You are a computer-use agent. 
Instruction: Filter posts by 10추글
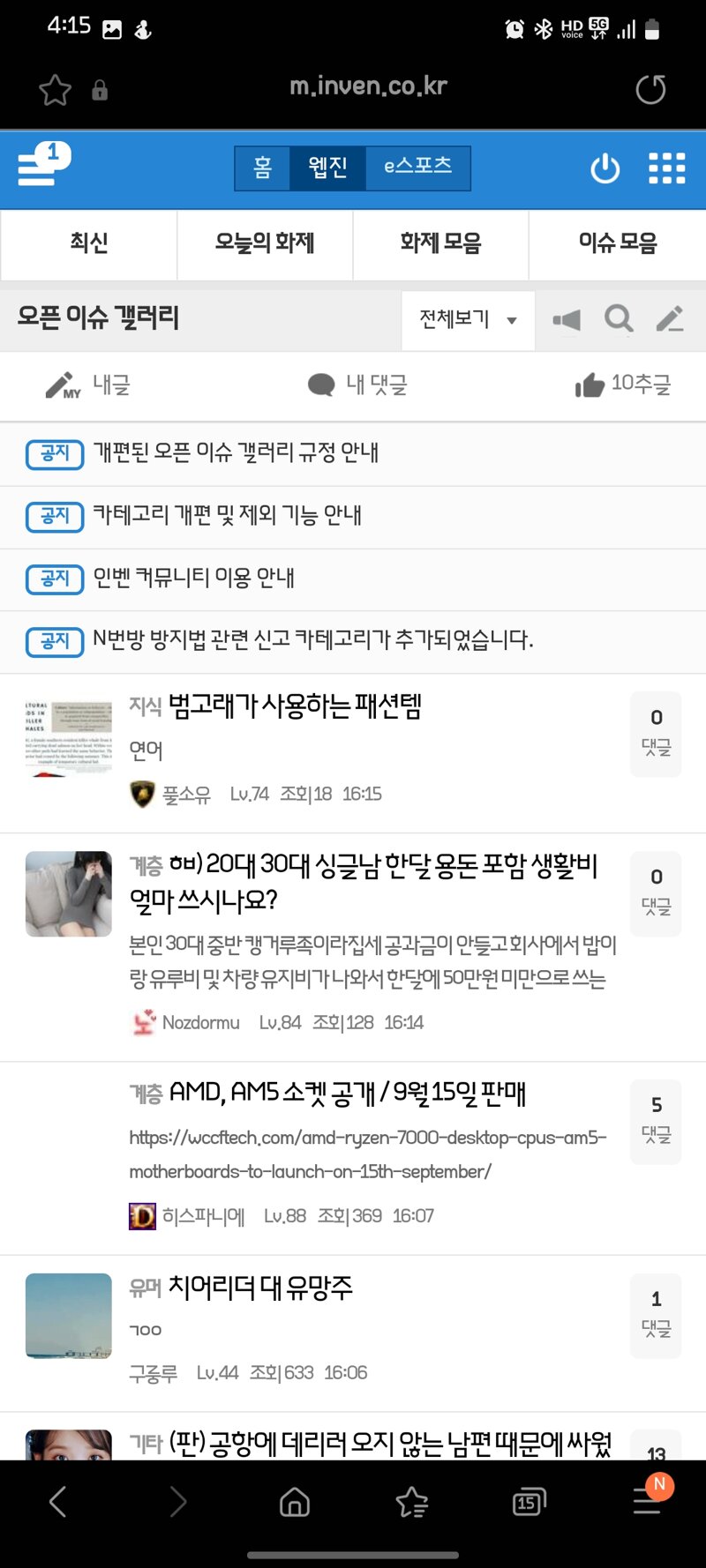tap(623, 385)
